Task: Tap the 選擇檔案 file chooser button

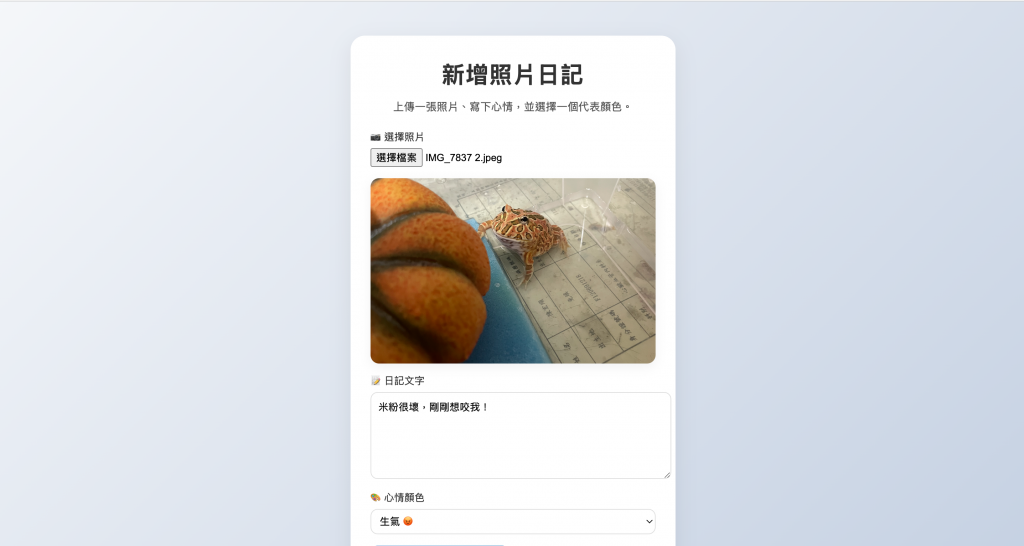Action: point(396,158)
